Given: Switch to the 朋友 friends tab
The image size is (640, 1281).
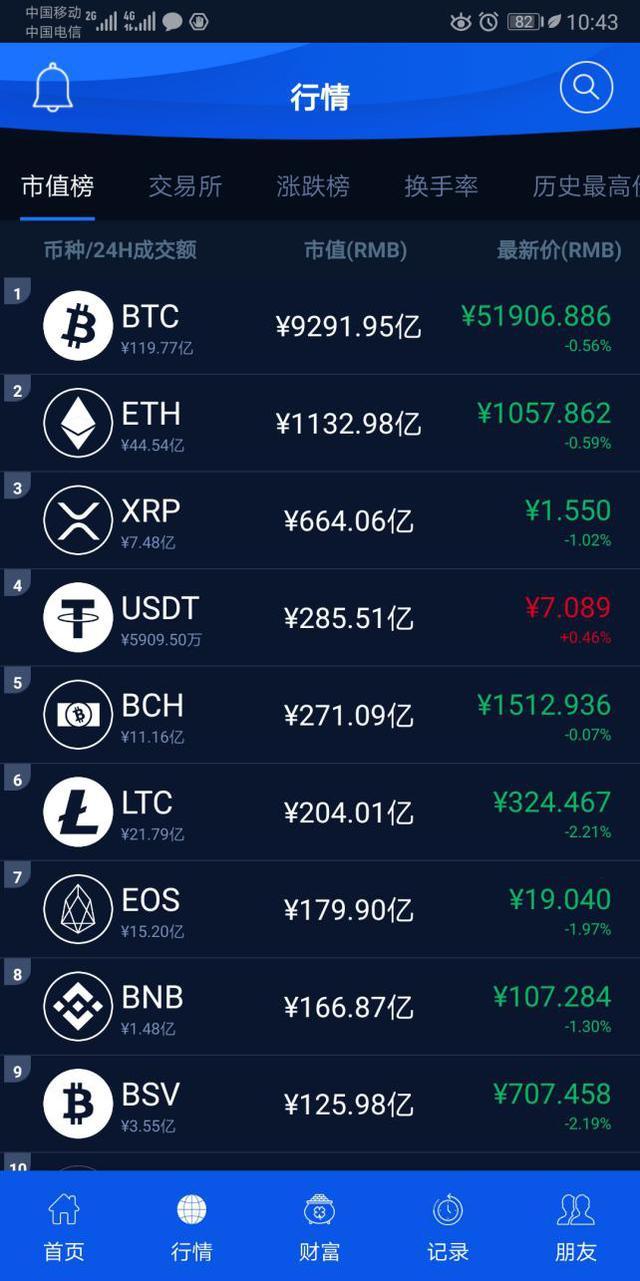Looking at the screenshot, I should pos(576,1227).
